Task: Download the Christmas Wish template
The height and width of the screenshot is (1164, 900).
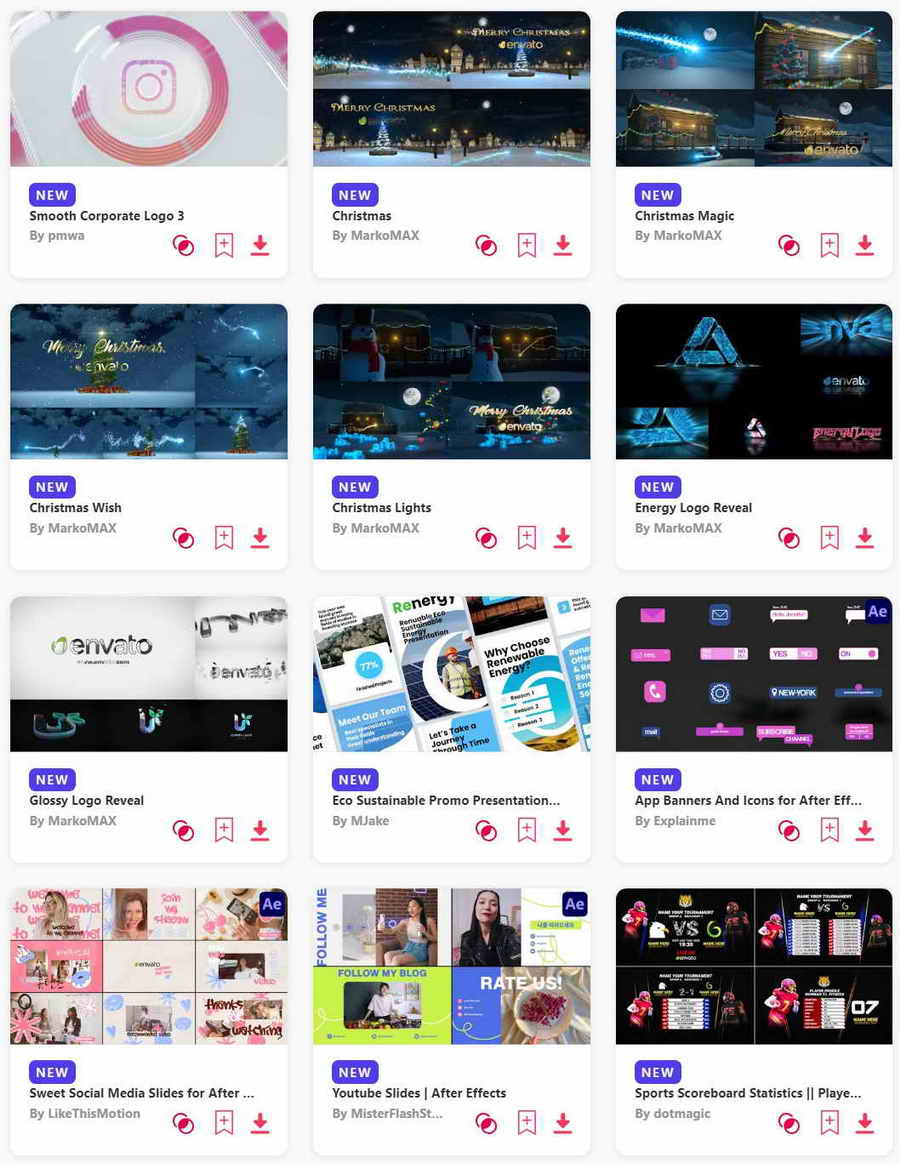Action: pyautogui.click(x=260, y=538)
